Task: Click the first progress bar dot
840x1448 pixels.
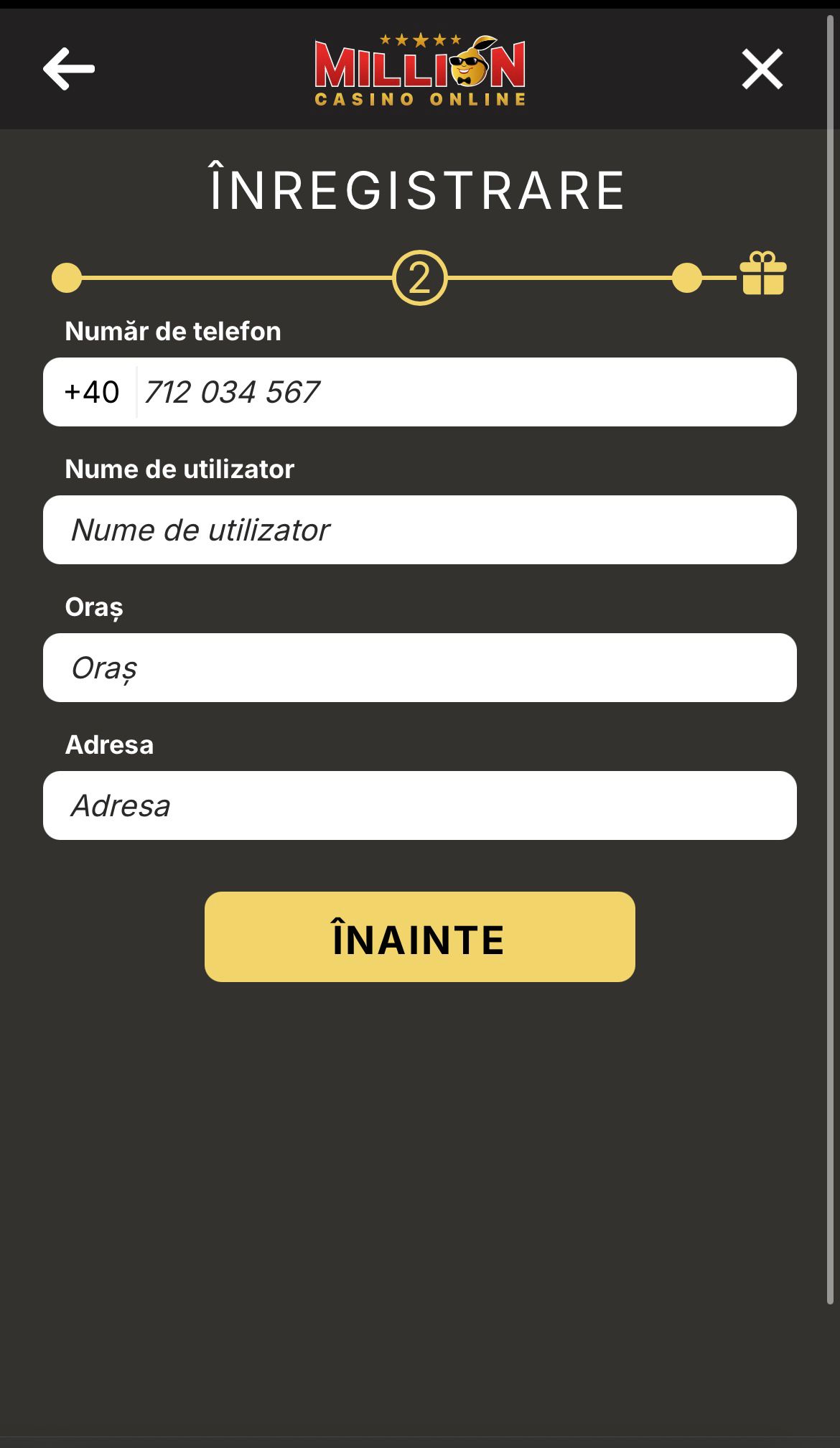Action: (x=66, y=279)
